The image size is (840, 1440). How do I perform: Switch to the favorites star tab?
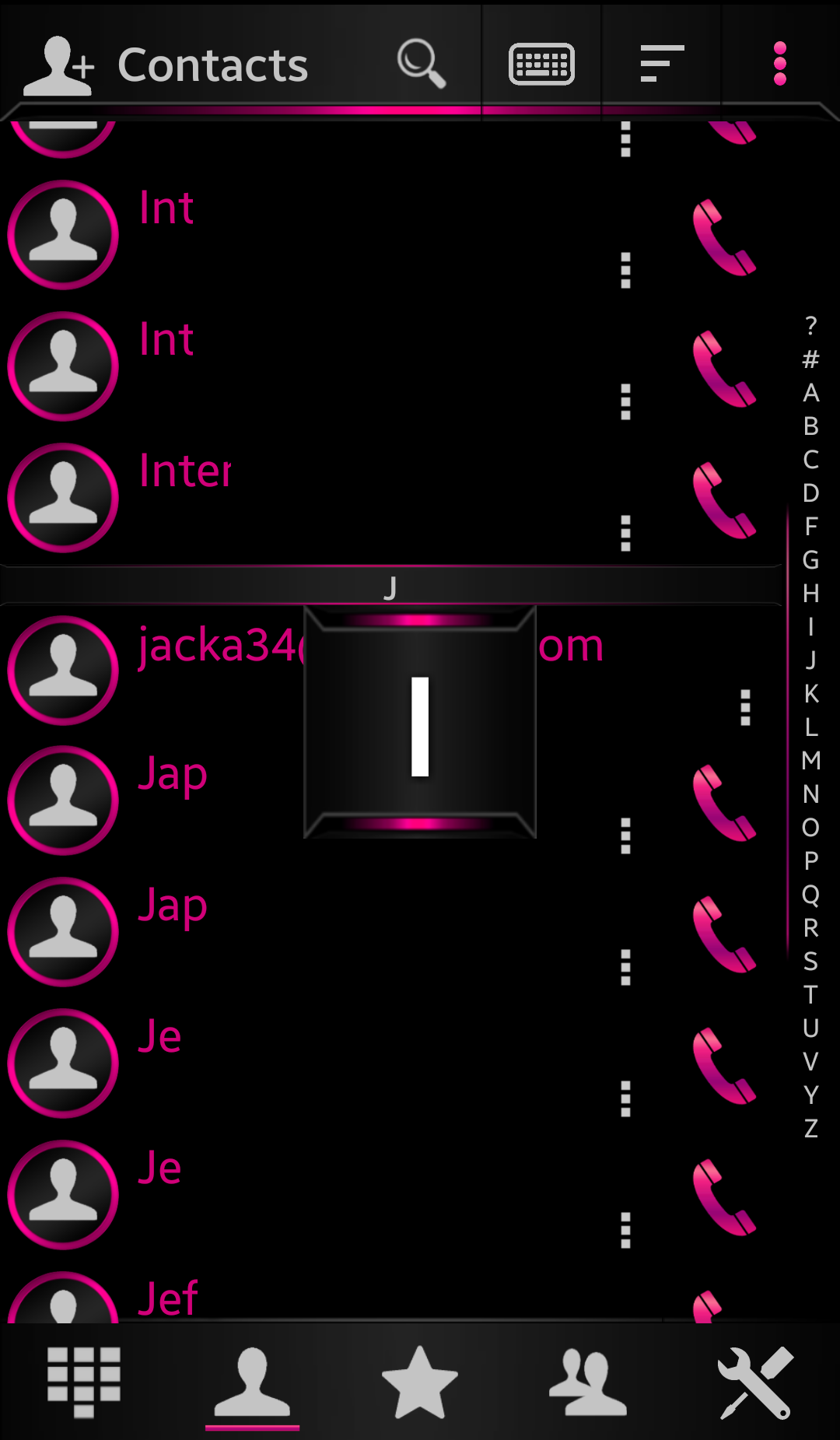point(420,1382)
